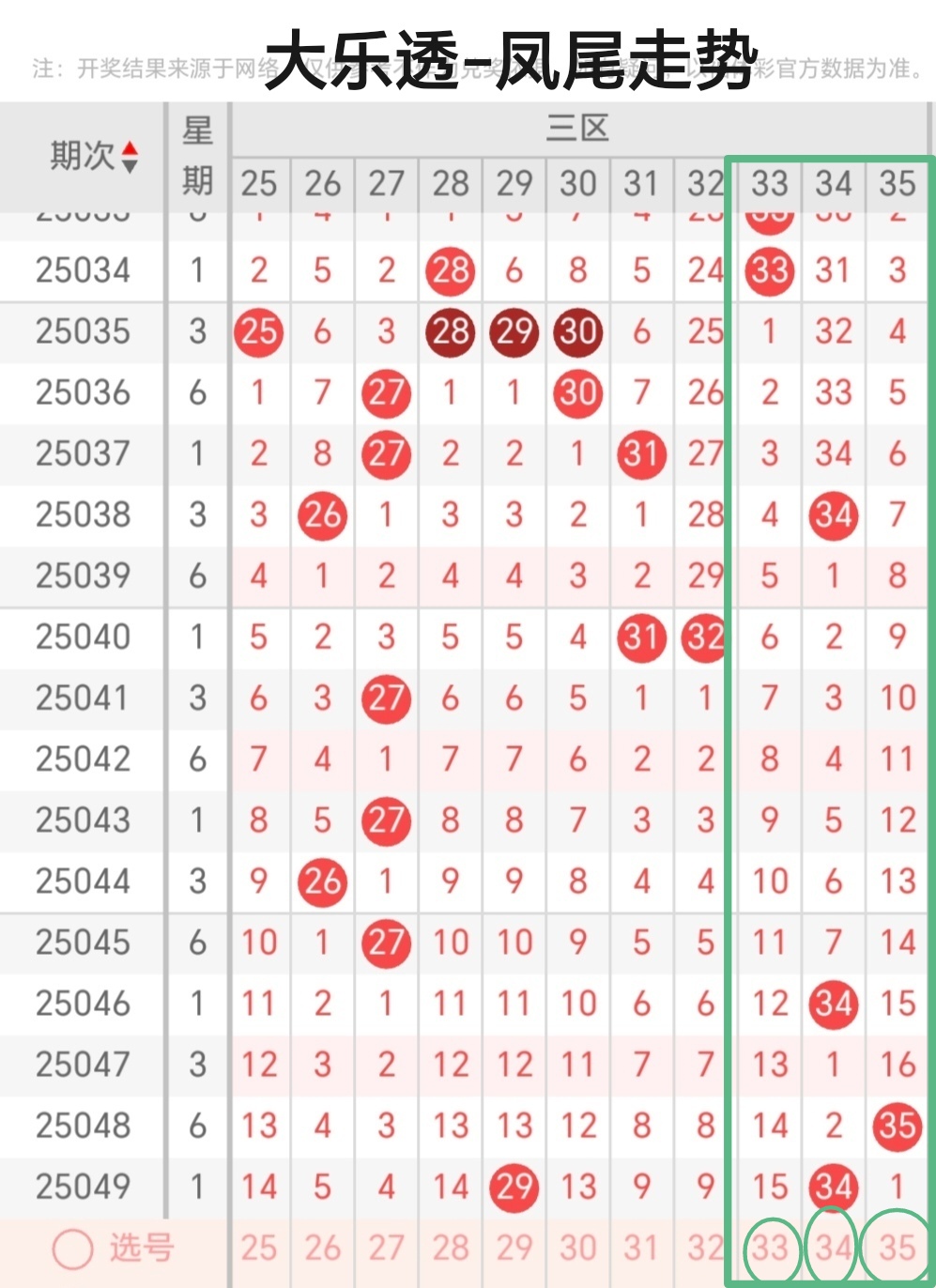Toggle number 33 in the selection row
Image resolution: width=936 pixels, height=1288 pixels.
(x=769, y=1249)
